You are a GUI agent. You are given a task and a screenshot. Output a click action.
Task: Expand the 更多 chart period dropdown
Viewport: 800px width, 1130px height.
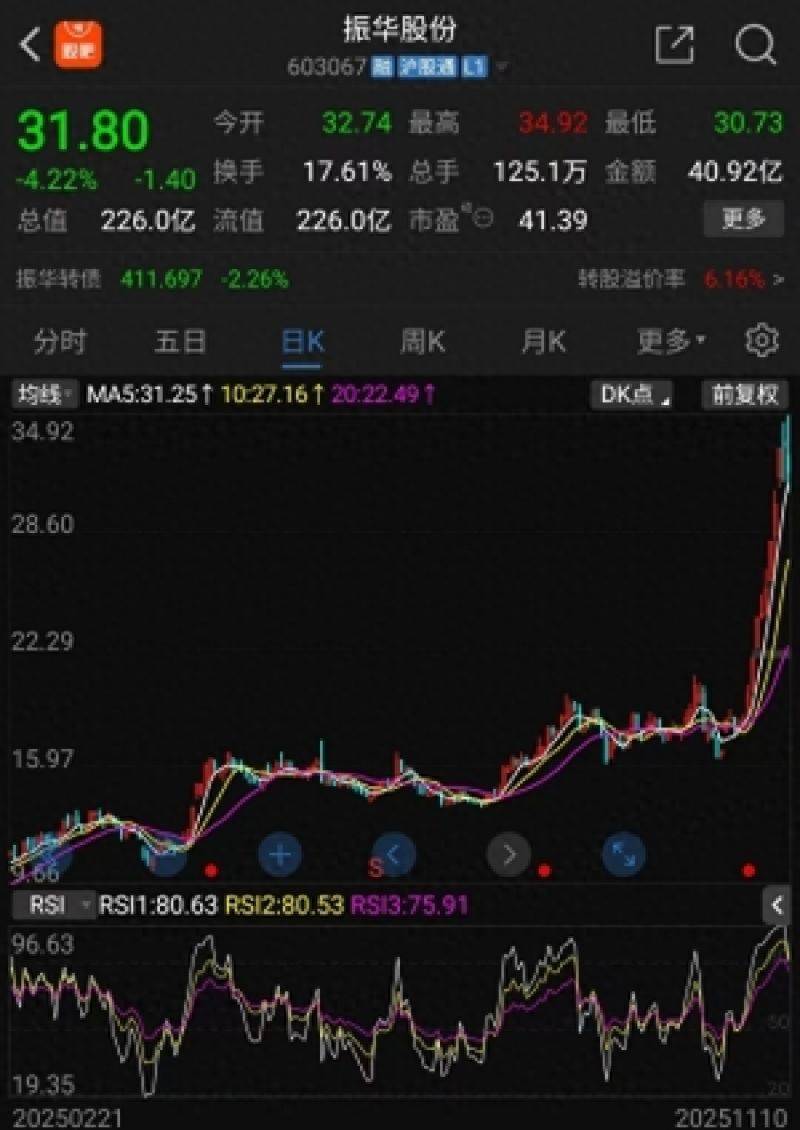tap(670, 342)
